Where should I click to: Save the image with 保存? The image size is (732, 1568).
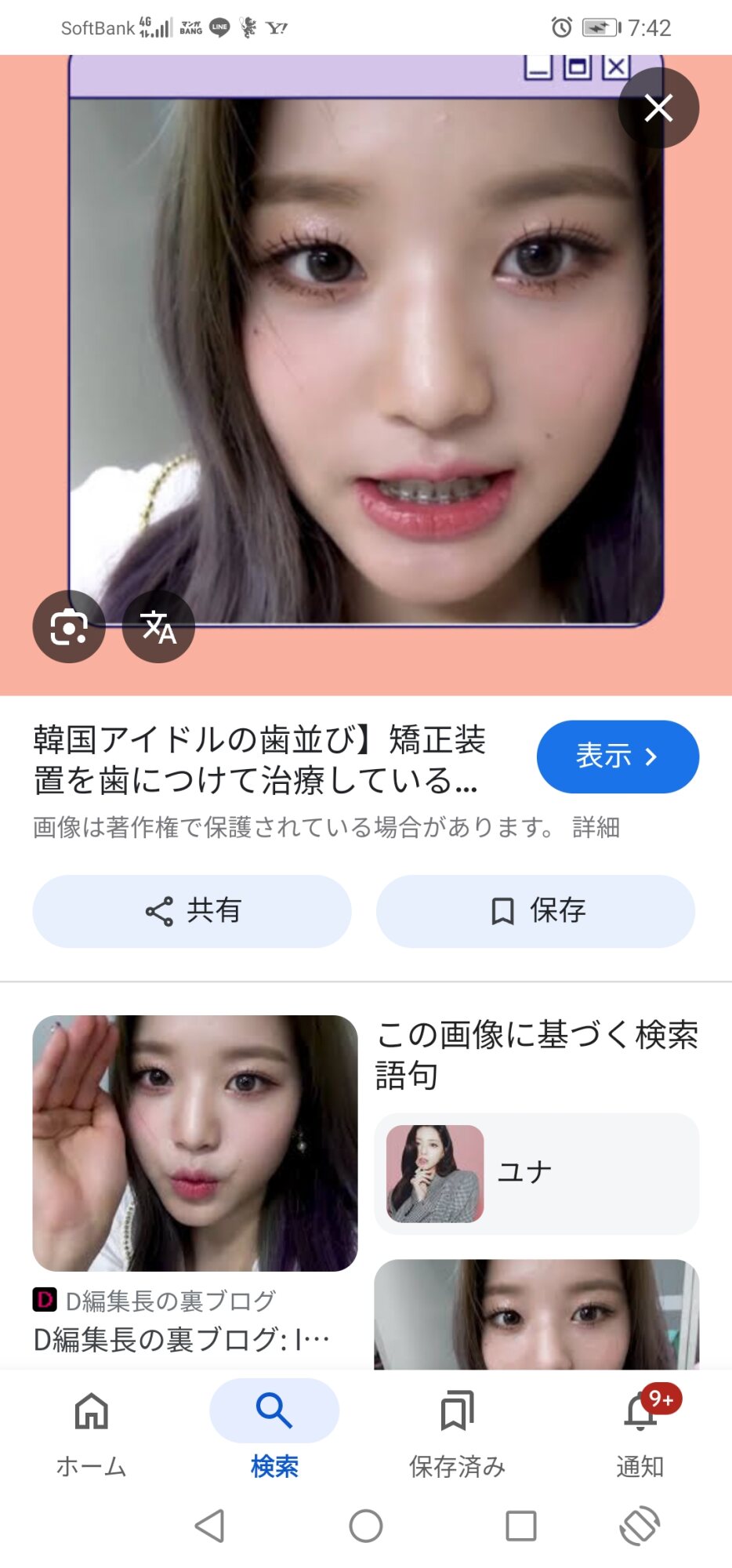pos(535,911)
